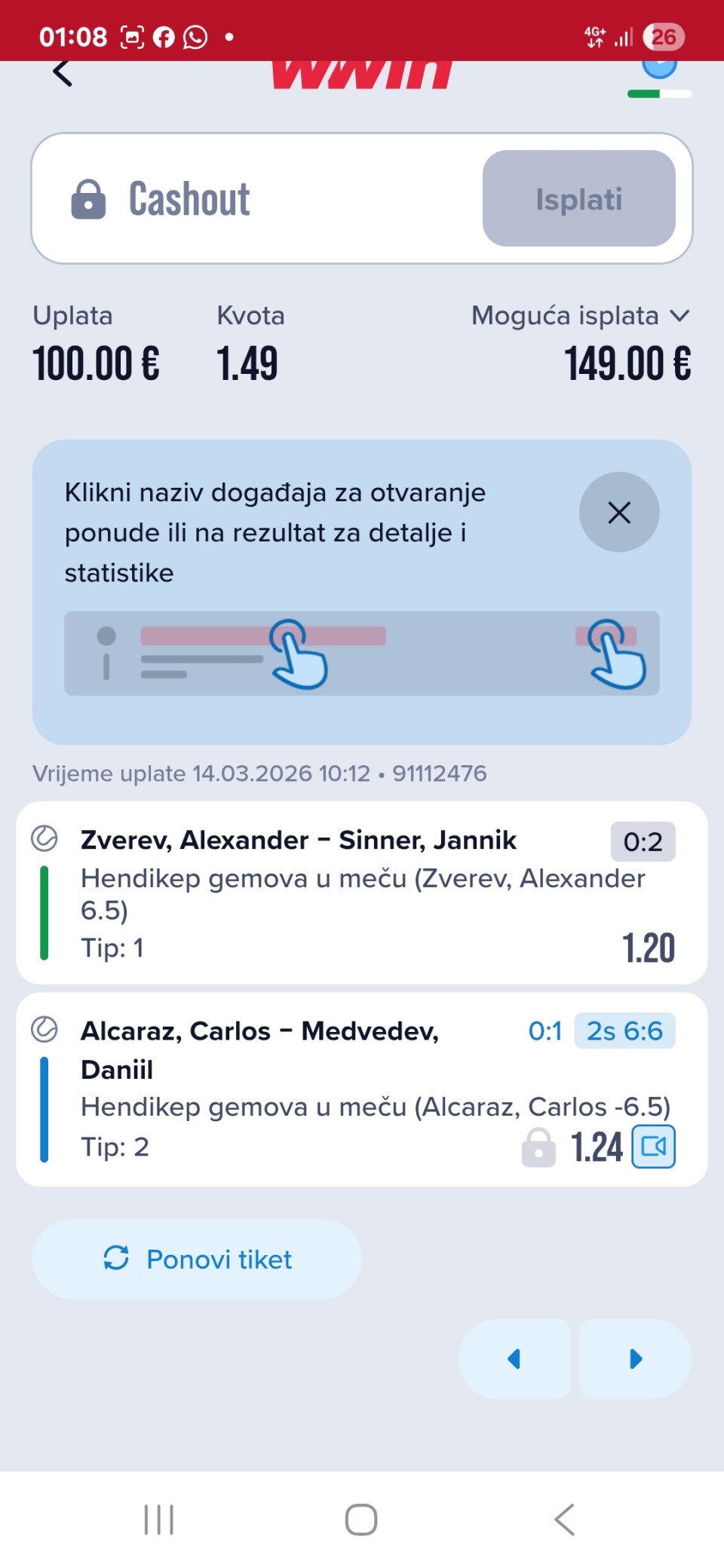
Task: View the 0:2 result details for Zverev – Sinner
Action: [643, 842]
